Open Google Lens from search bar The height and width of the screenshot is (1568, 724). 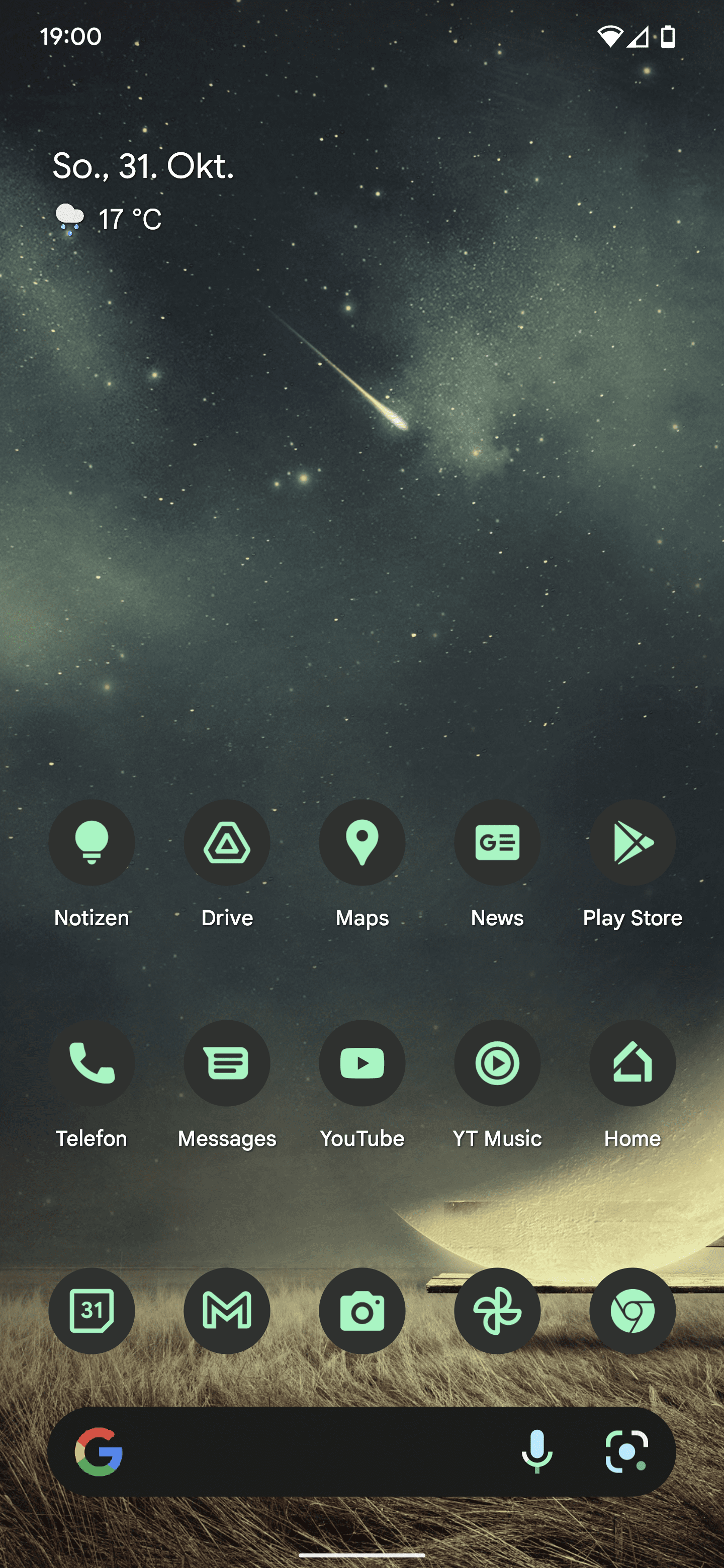(626, 1452)
